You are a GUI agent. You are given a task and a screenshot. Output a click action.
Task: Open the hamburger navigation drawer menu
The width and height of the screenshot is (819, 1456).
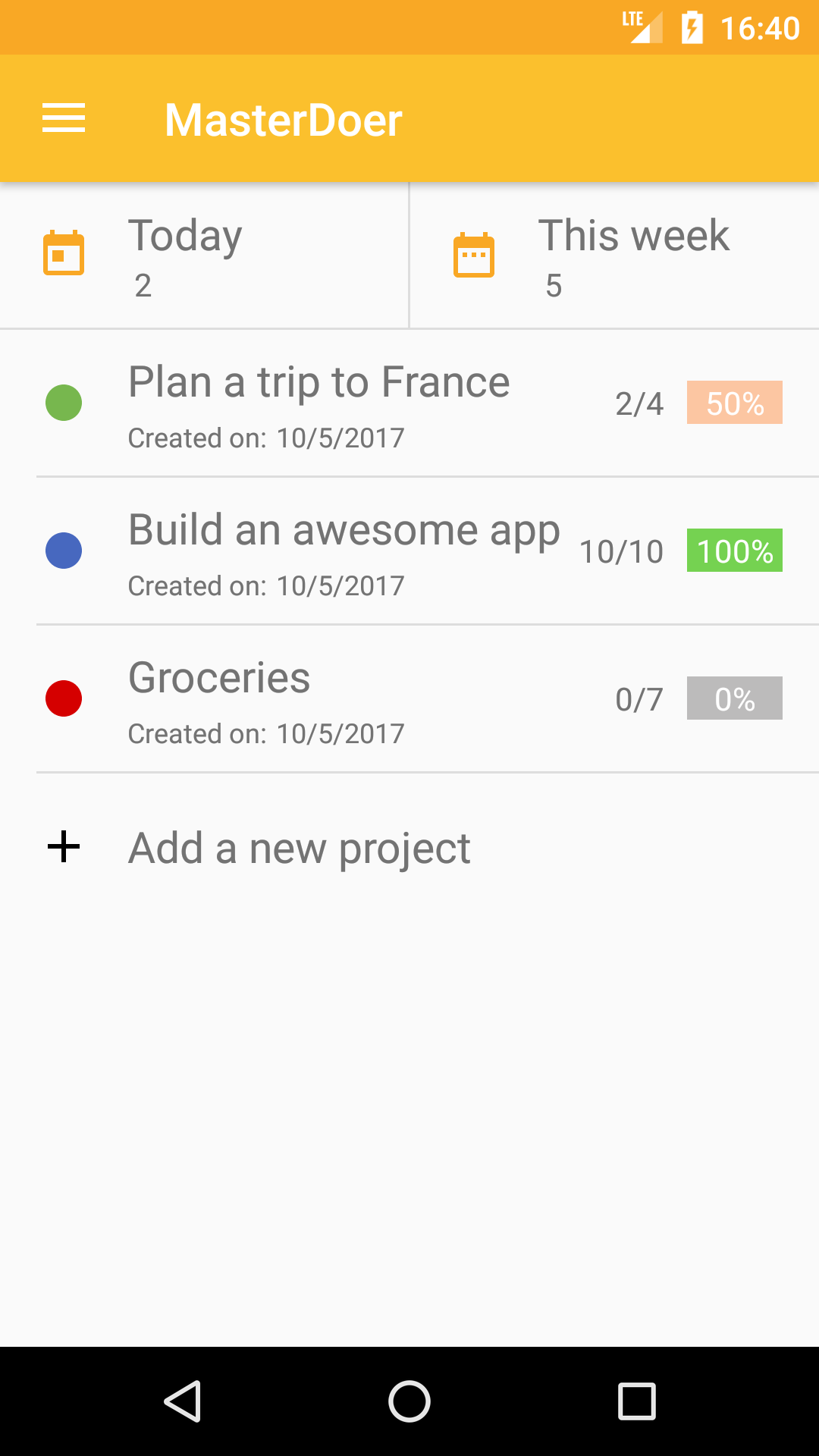(x=64, y=118)
